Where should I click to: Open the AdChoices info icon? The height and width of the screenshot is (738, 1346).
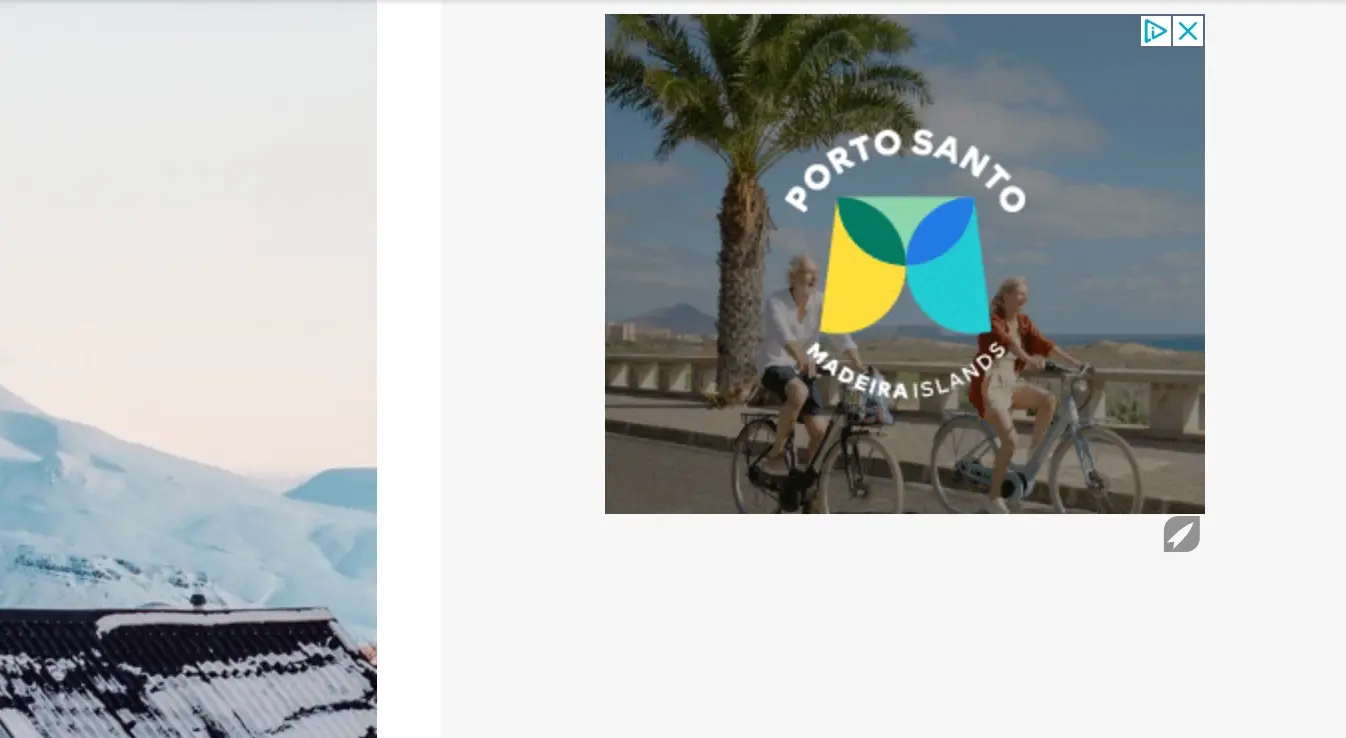pos(1155,32)
